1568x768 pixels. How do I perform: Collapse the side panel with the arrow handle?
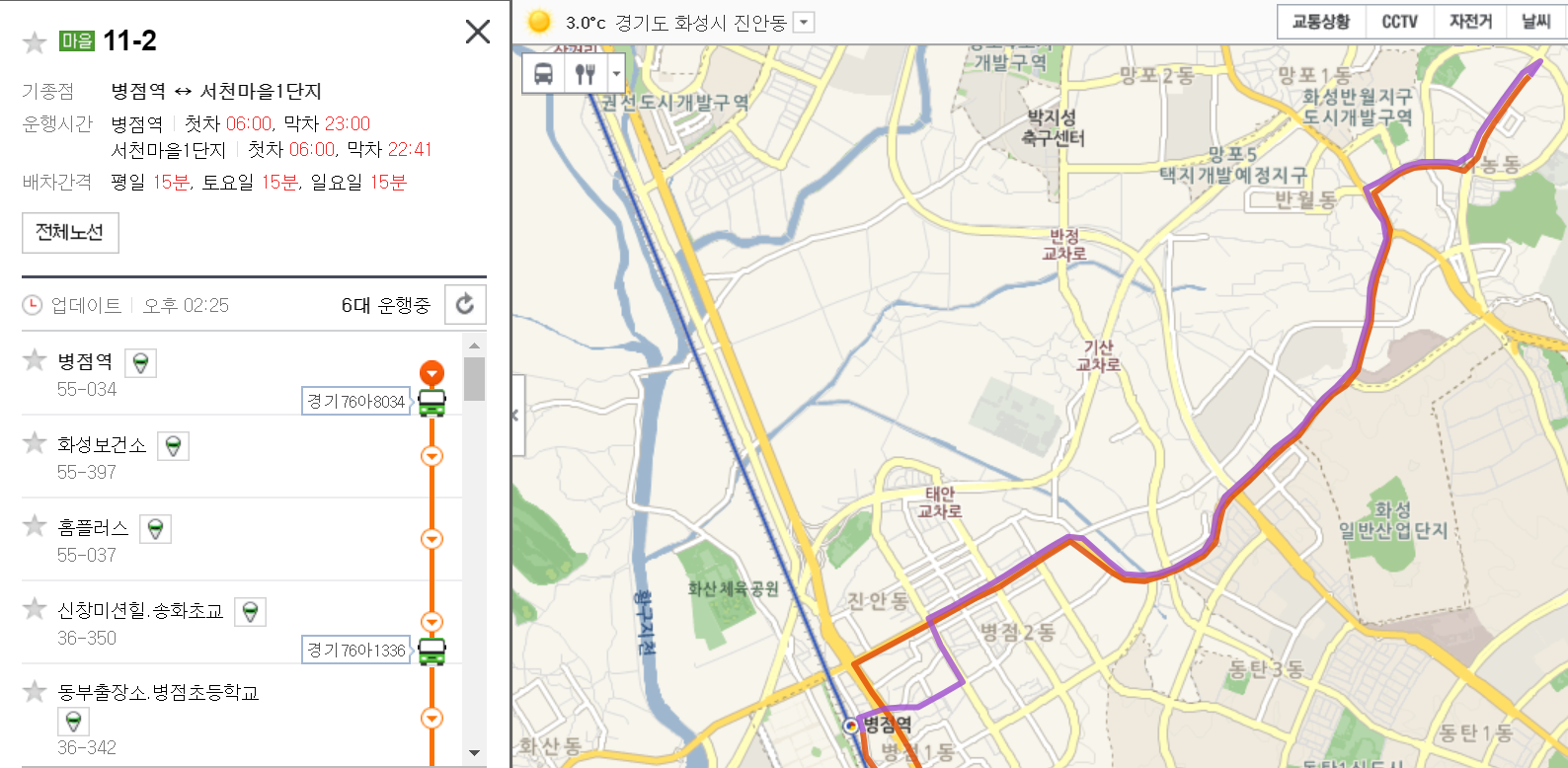[x=516, y=416]
